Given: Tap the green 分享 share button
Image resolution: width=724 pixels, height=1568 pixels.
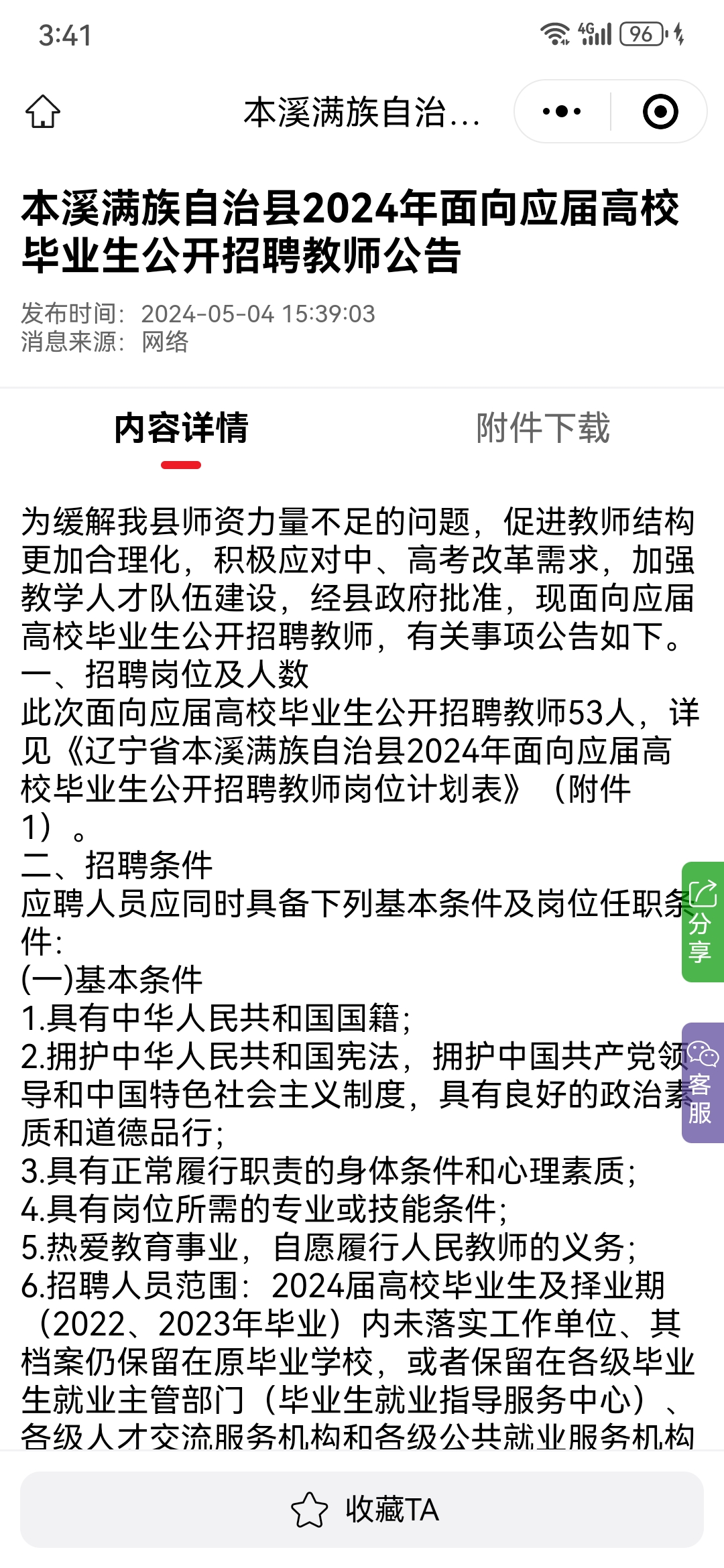Looking at the screenshot, I should [x=703, y=922].
